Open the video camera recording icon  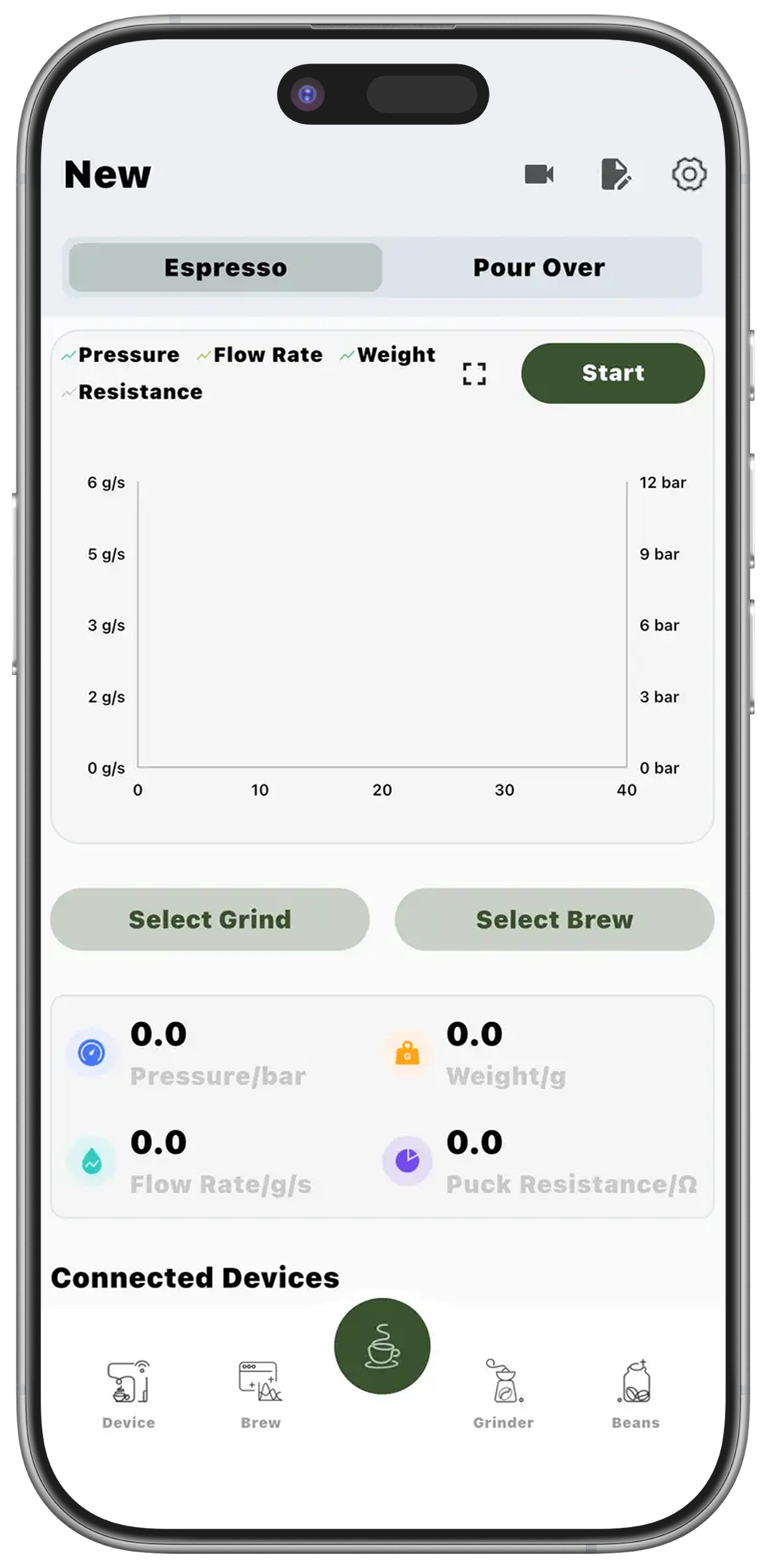[539, 175]
